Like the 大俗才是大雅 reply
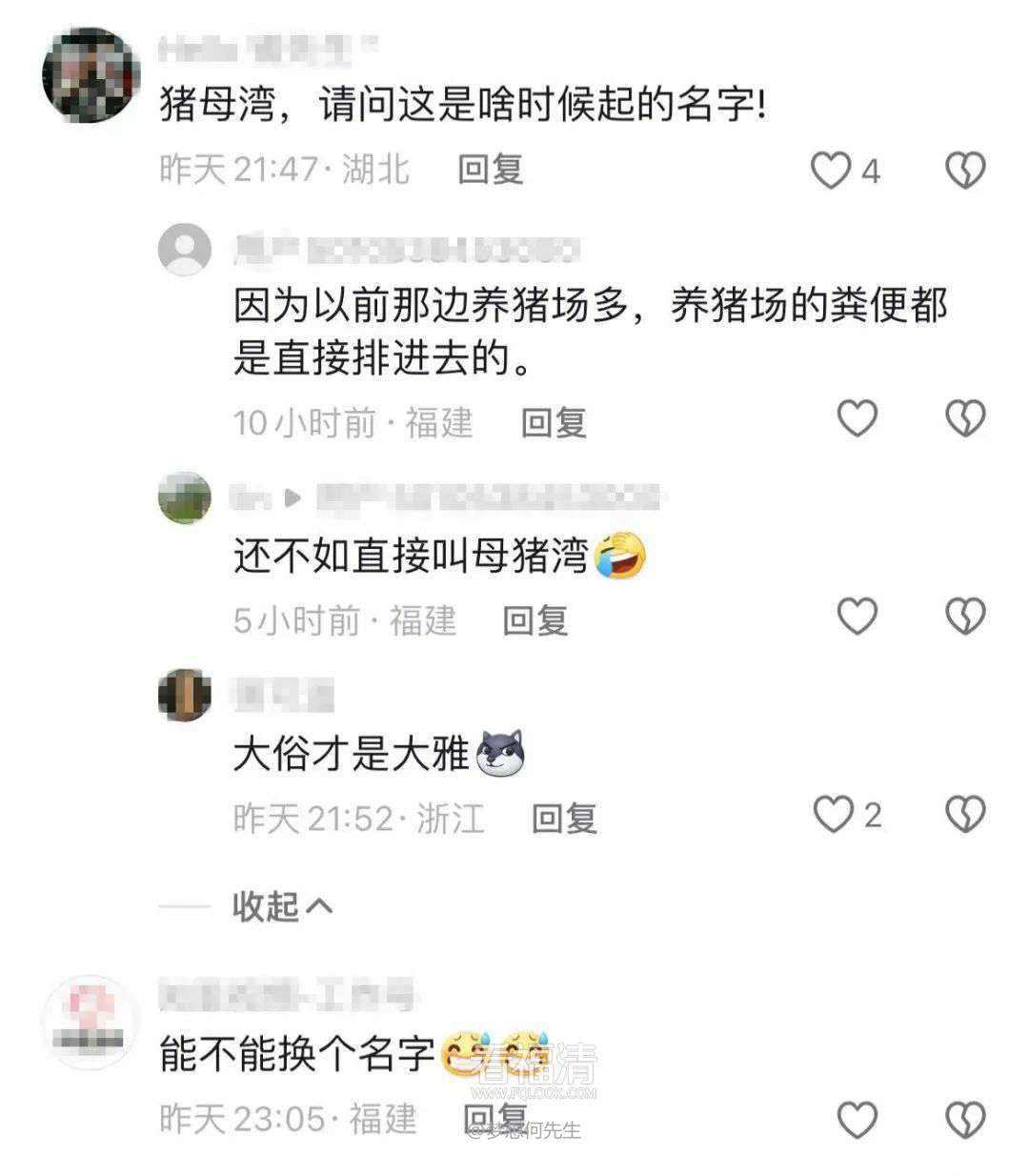 click(x=833, y=816)
